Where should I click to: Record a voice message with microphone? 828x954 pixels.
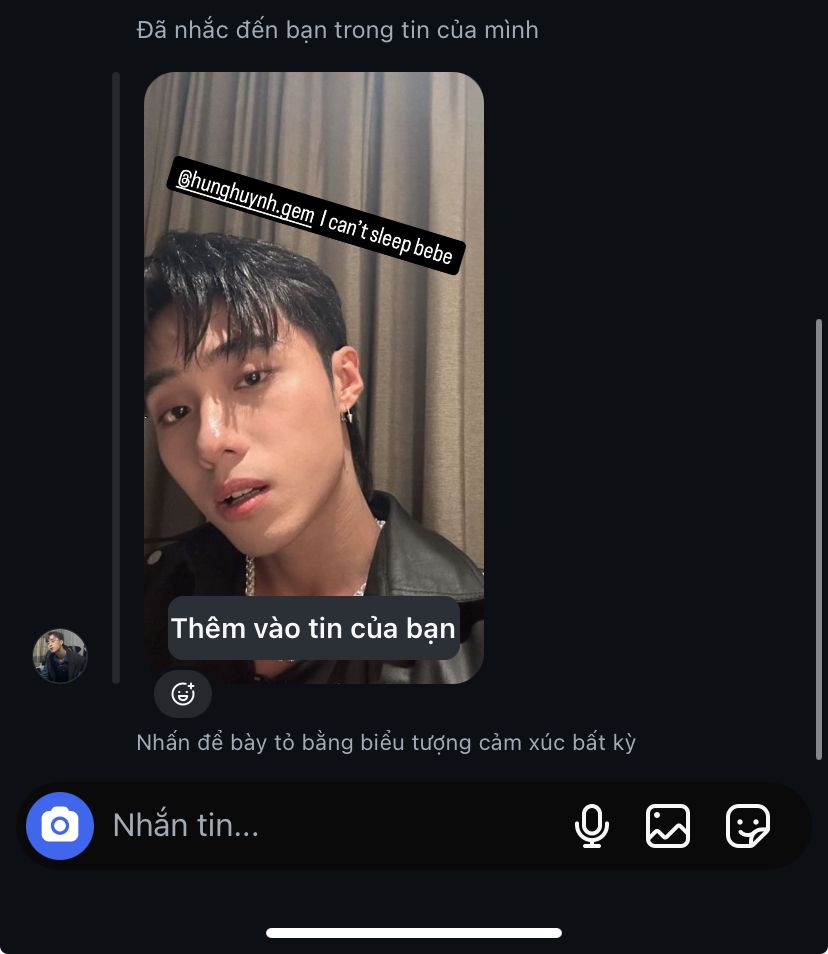coord(592,826)
